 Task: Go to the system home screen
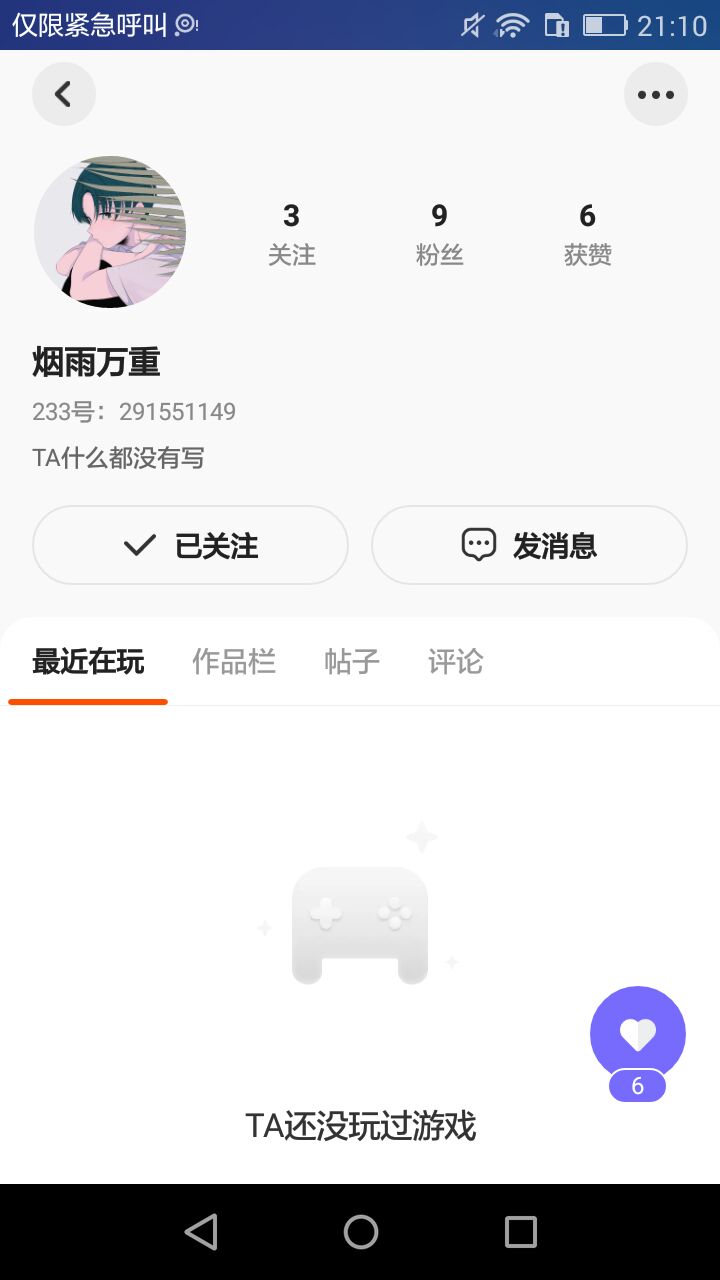360,1232
